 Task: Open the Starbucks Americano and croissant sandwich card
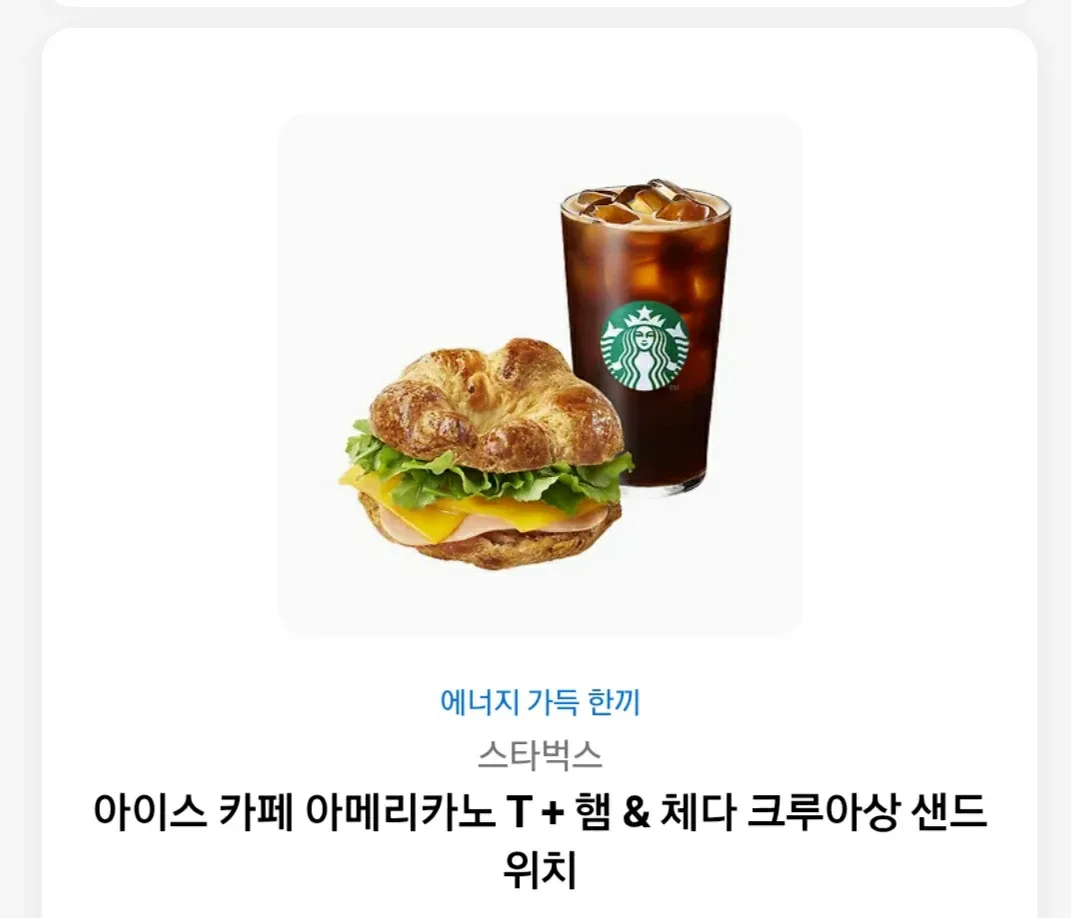click(539, 473)
